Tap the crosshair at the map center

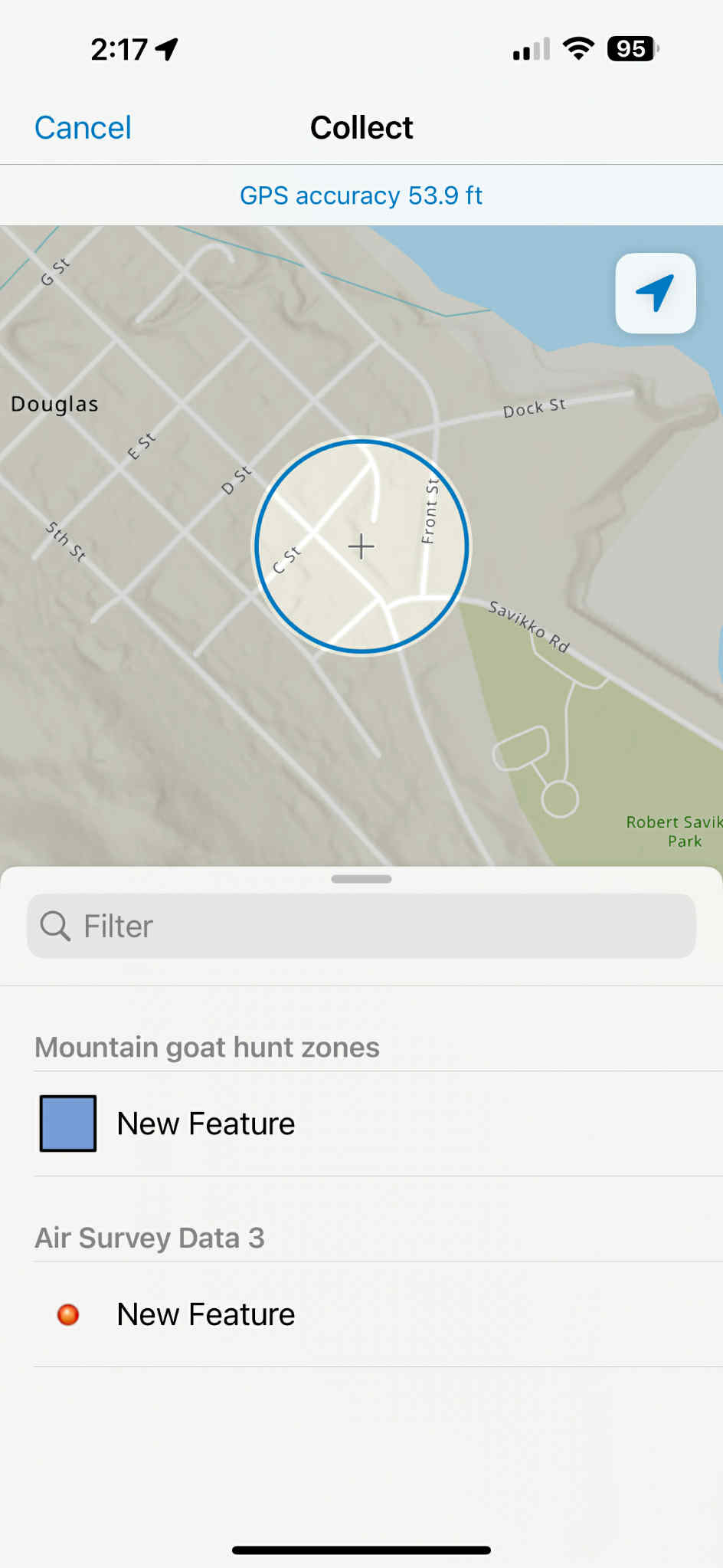(361, 546)
